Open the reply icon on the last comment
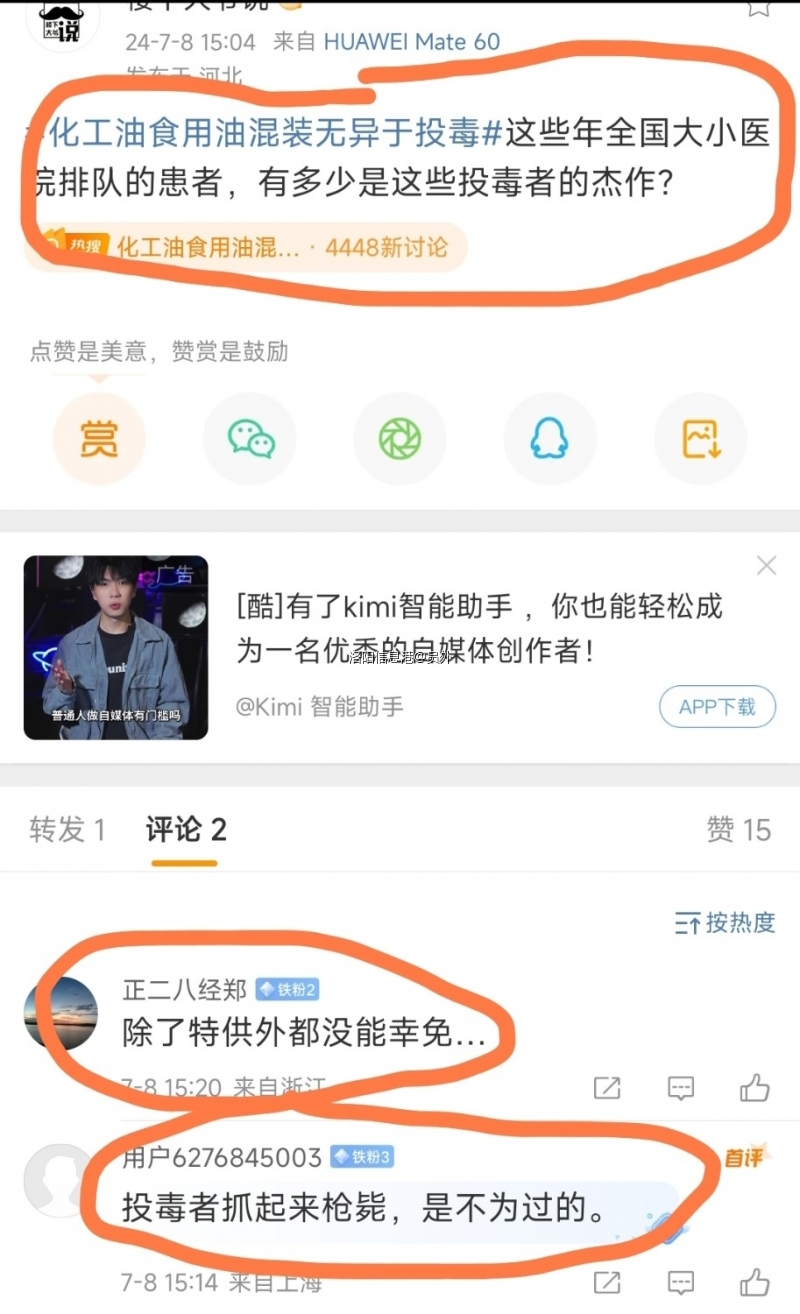The image size is (800, 1314). click(679, 1282)
